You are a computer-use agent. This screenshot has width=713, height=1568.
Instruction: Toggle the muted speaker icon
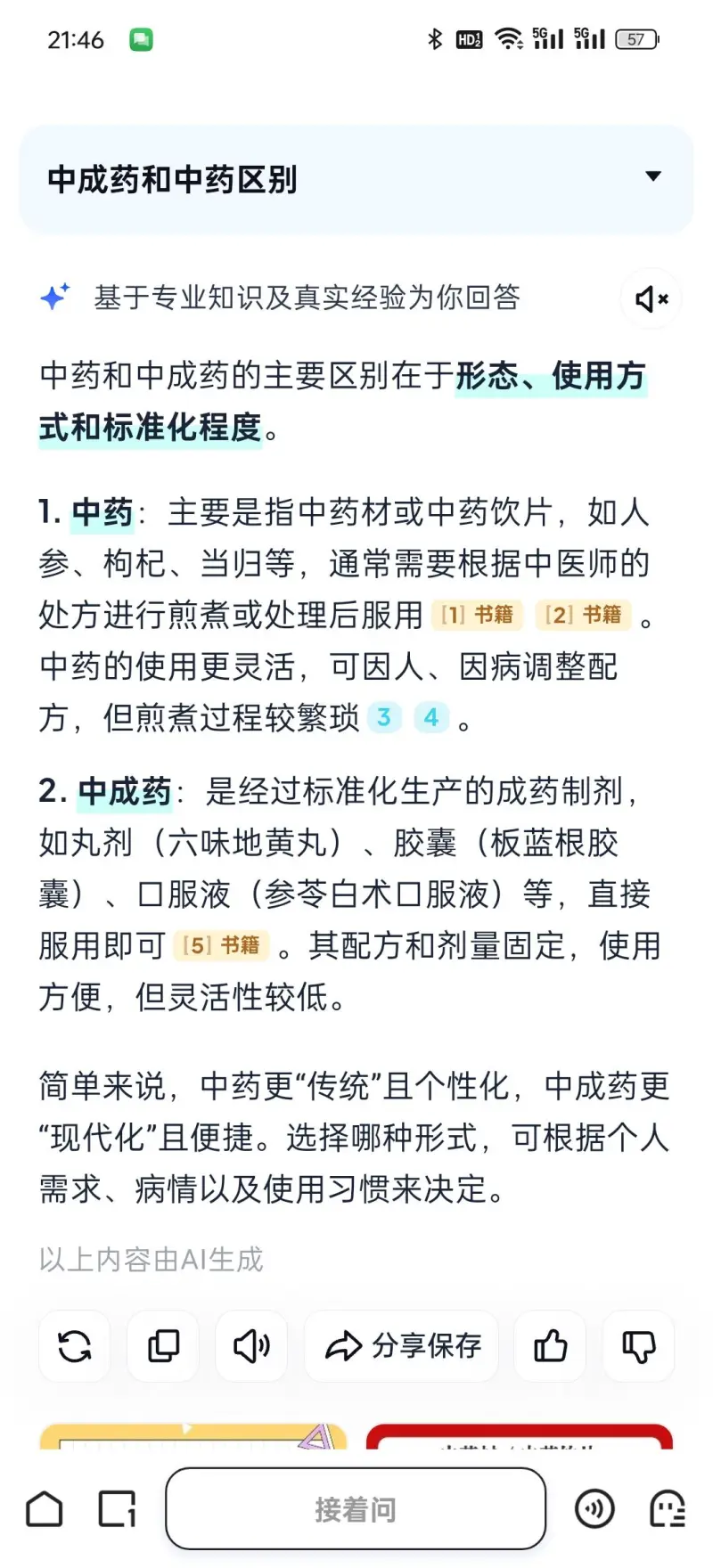[652, 299]
